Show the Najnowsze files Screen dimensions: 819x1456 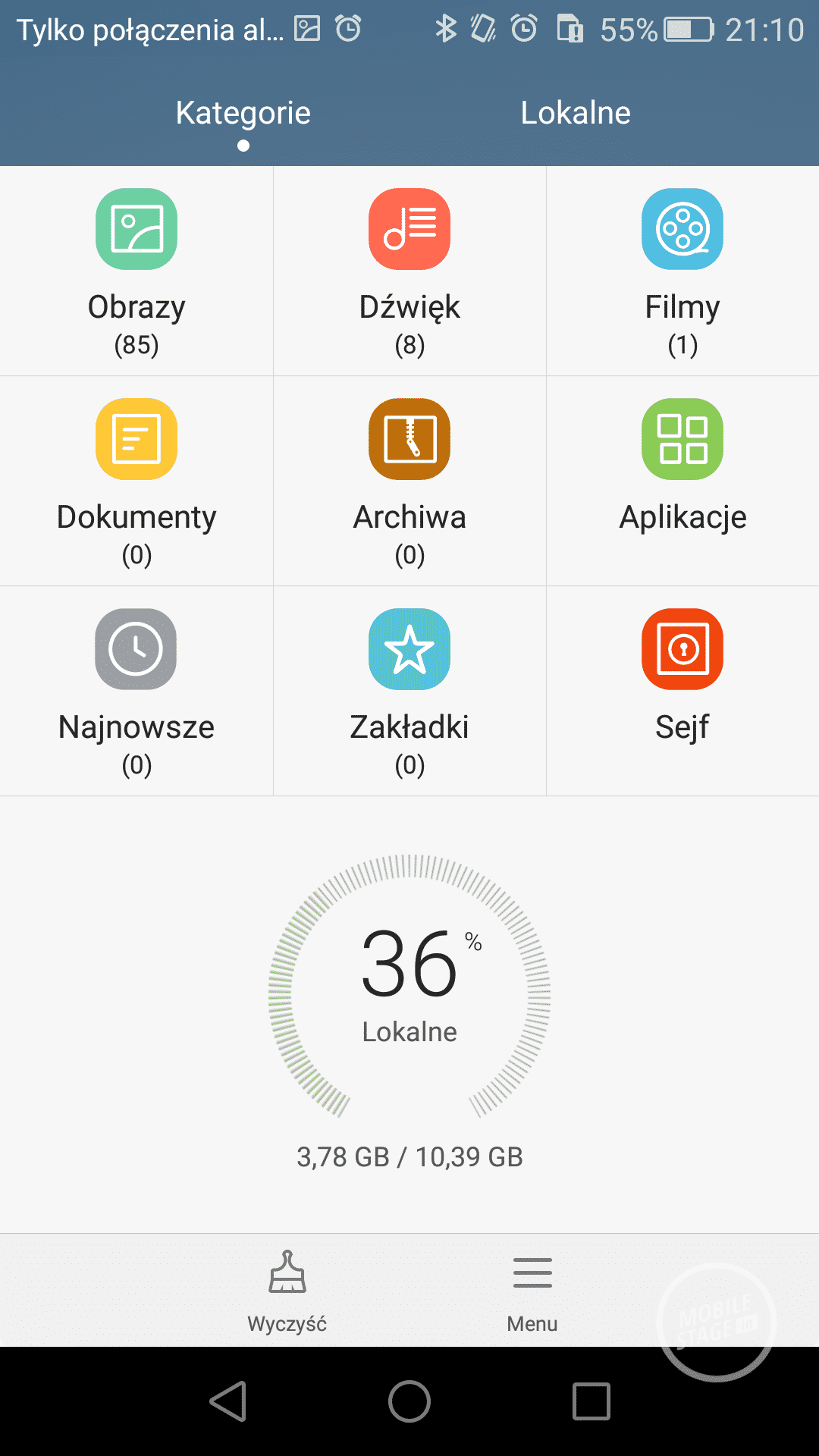pos(136,691)
